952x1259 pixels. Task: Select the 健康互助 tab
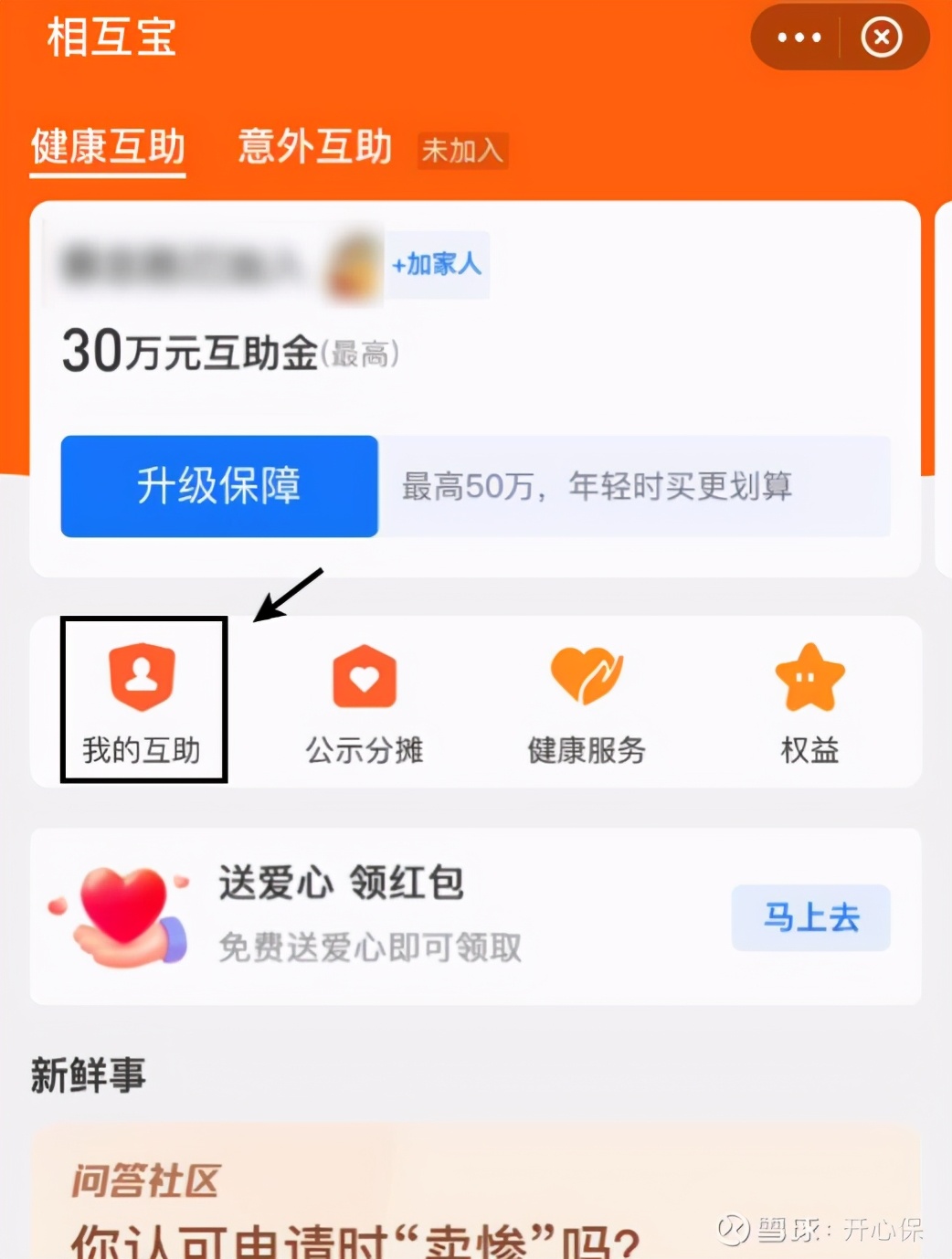click(x=107, y=146)
